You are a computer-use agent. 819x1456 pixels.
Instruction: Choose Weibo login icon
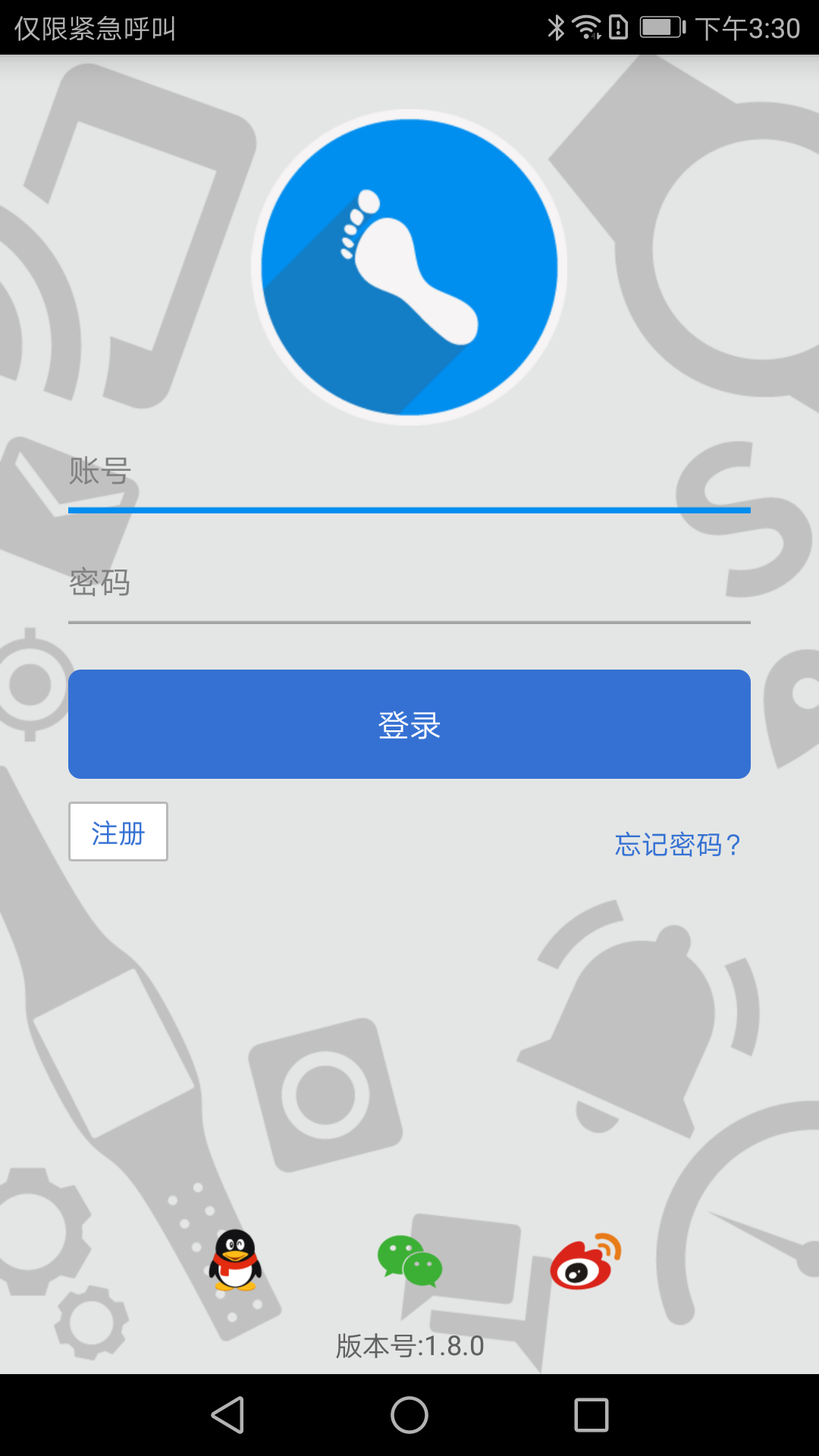pos(585,1260)
